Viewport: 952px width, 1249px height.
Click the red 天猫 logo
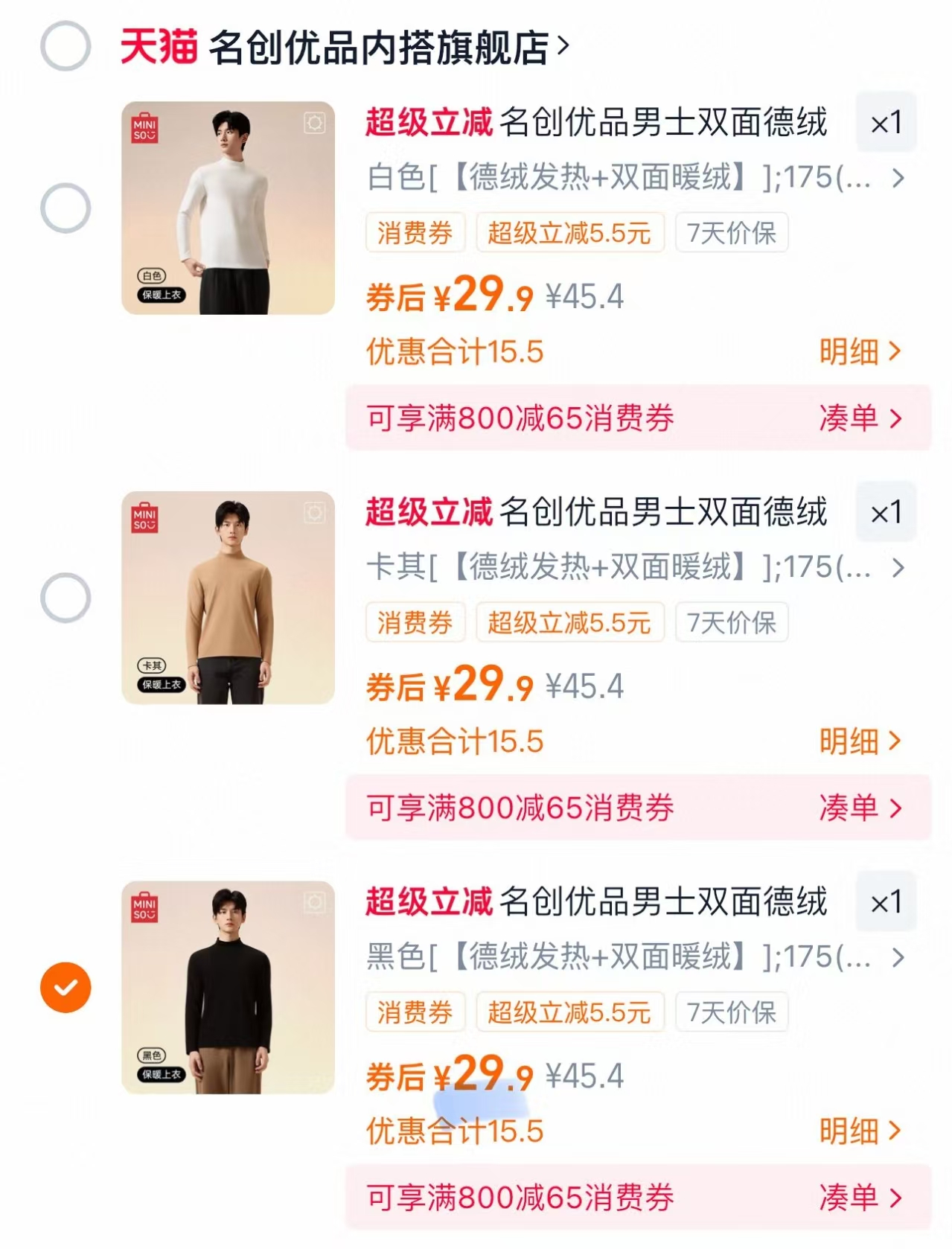pyautogui.click(x=159, y=45)
